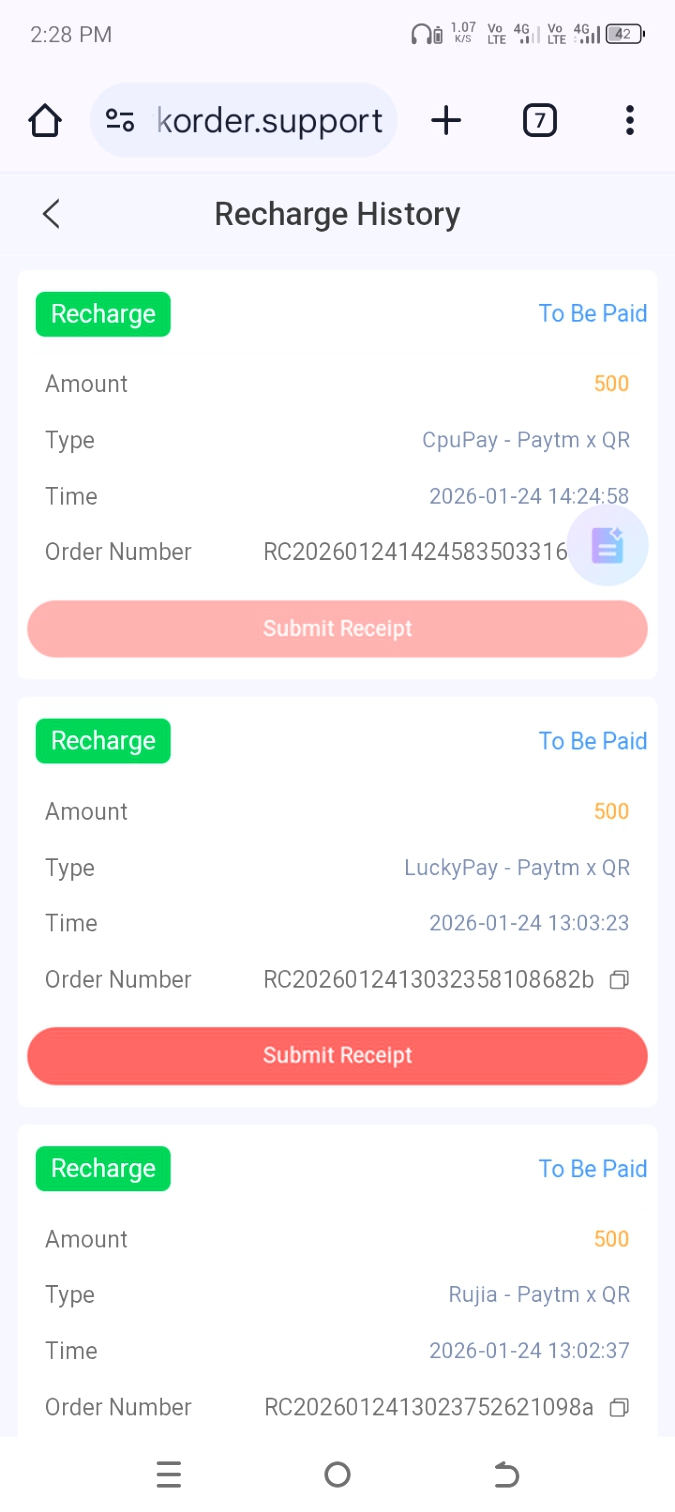The image size is (675, 1512).
Task: Copy the LuckyPay order number
Action: point(619,980)
